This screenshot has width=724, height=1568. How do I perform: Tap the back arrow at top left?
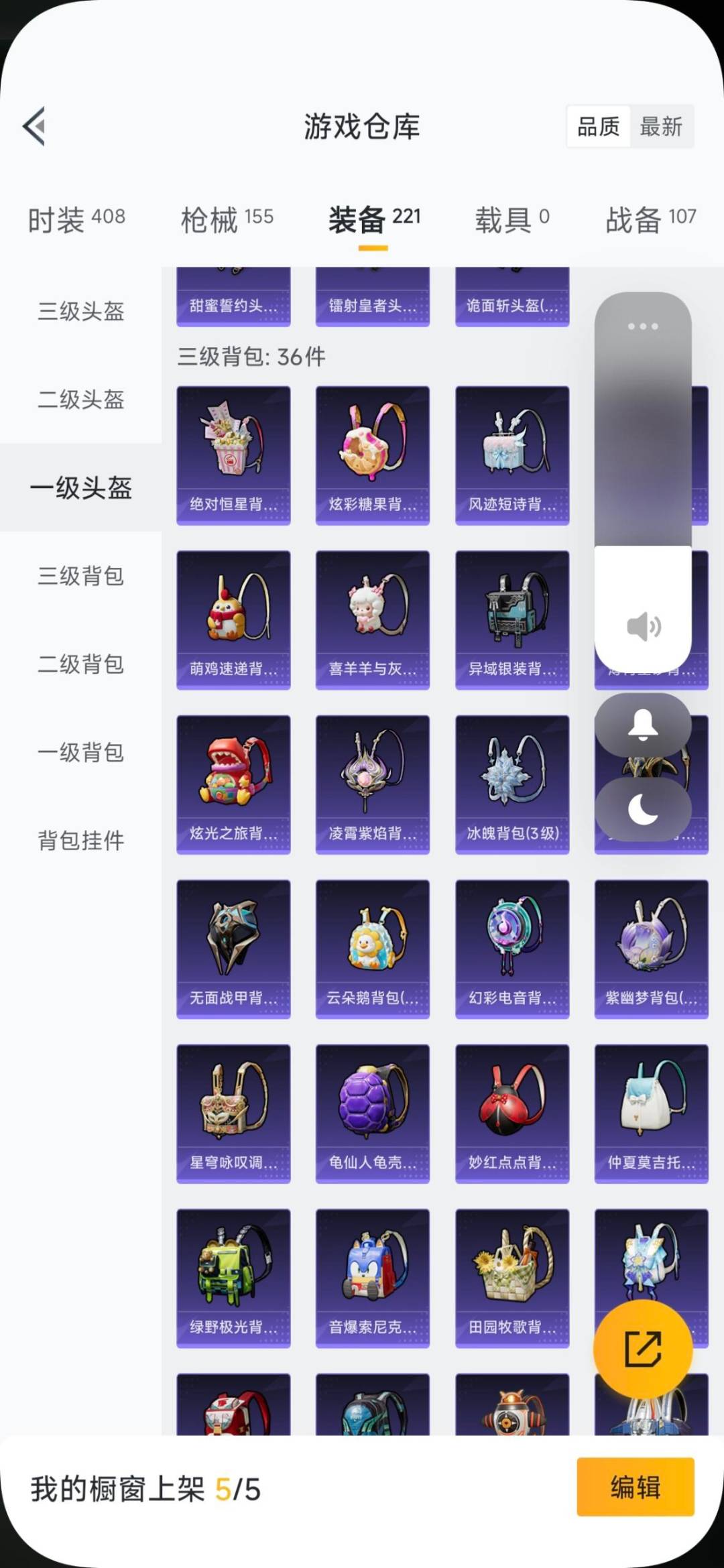[34, 127]
